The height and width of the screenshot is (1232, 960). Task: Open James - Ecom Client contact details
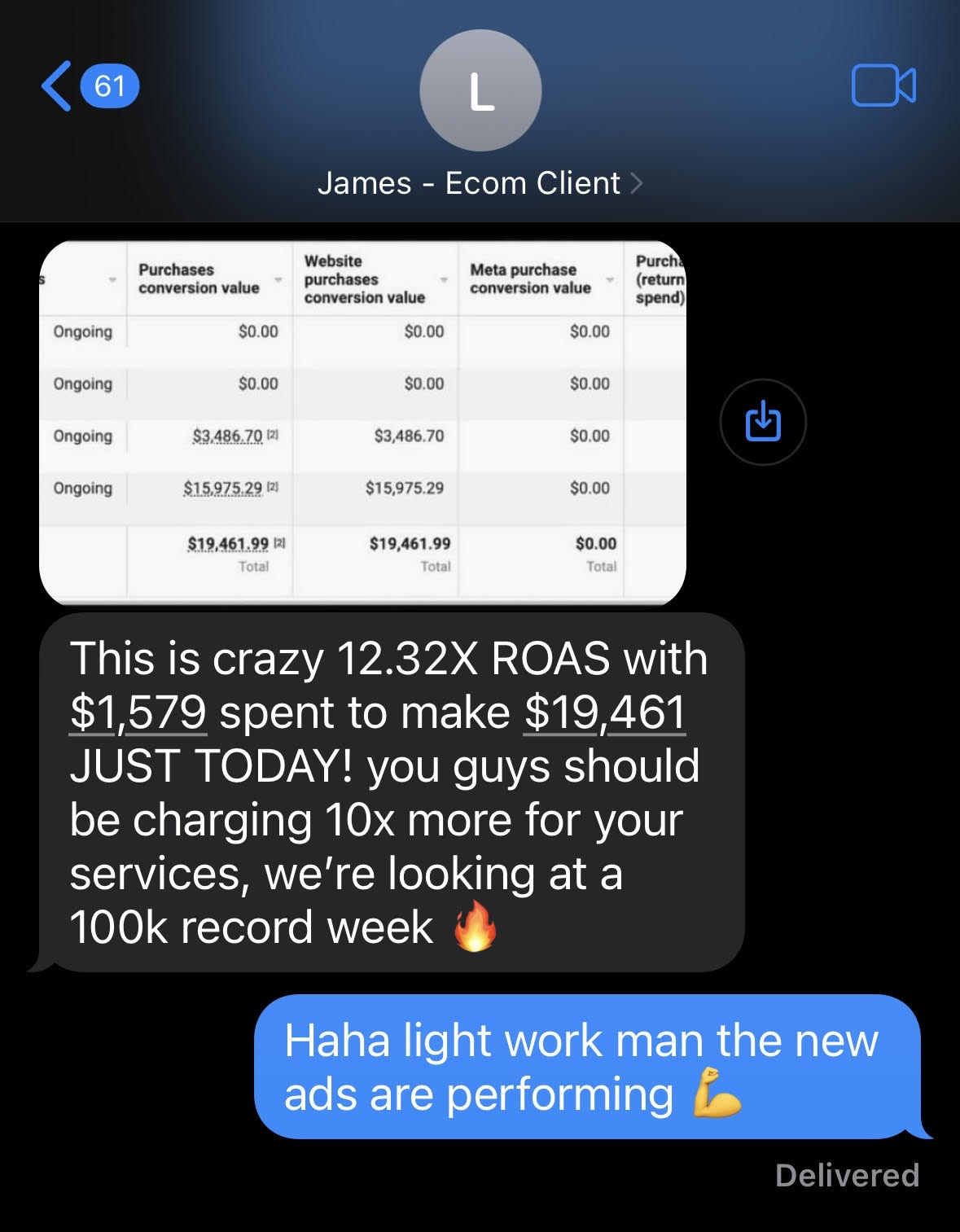480,183
